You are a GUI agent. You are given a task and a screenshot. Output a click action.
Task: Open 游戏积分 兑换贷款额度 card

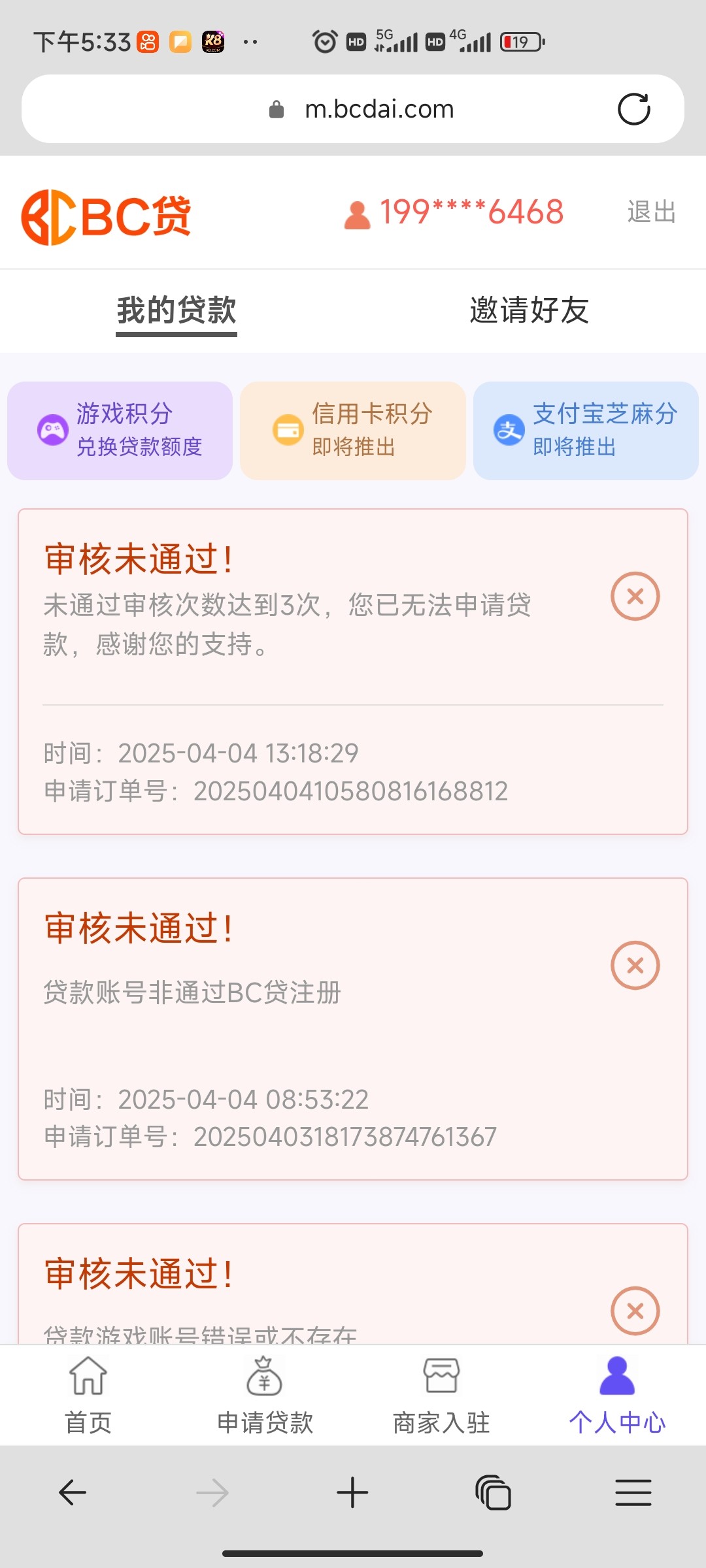point(120,431)
